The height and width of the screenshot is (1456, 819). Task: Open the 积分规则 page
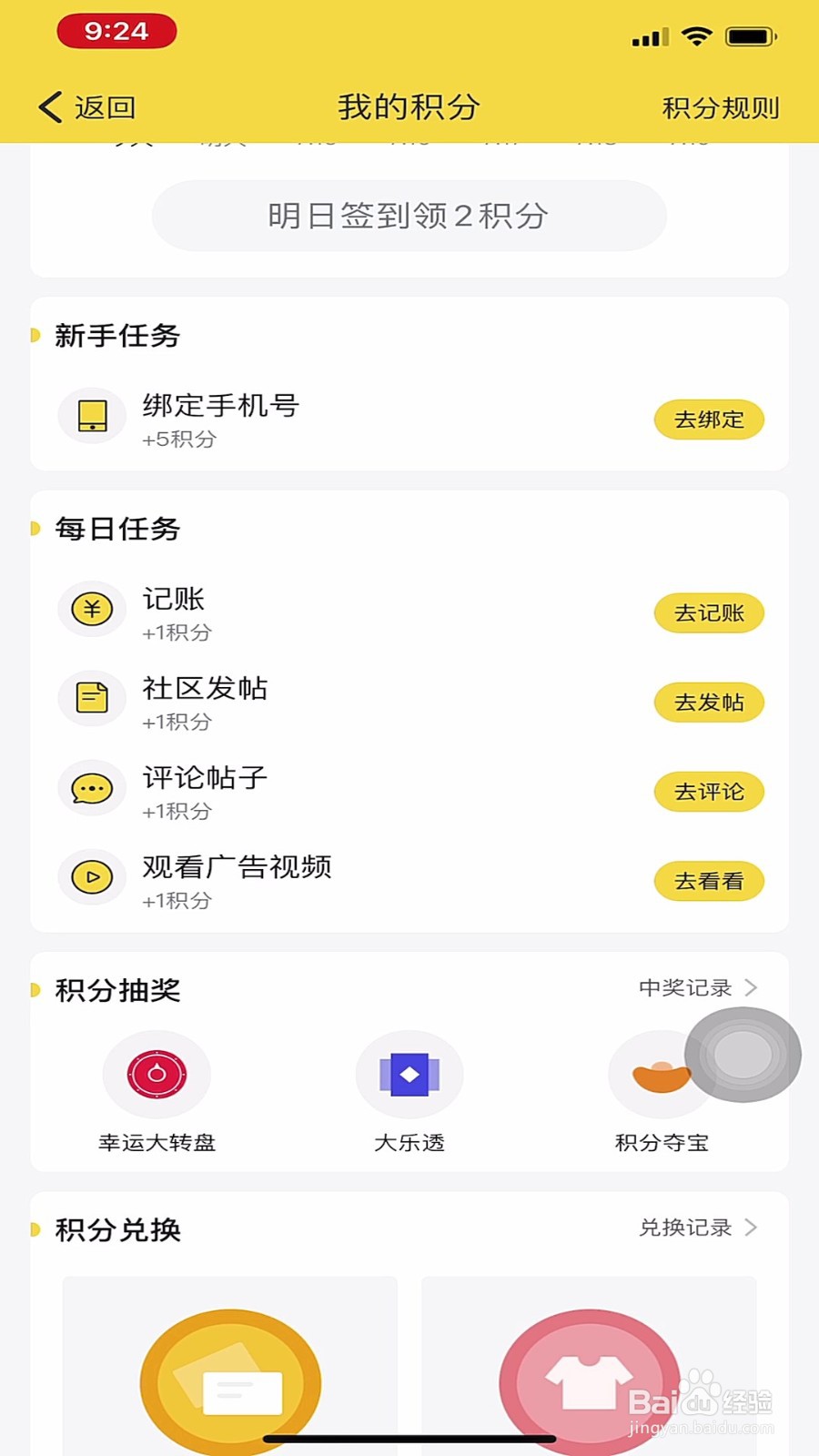[720, 106]
